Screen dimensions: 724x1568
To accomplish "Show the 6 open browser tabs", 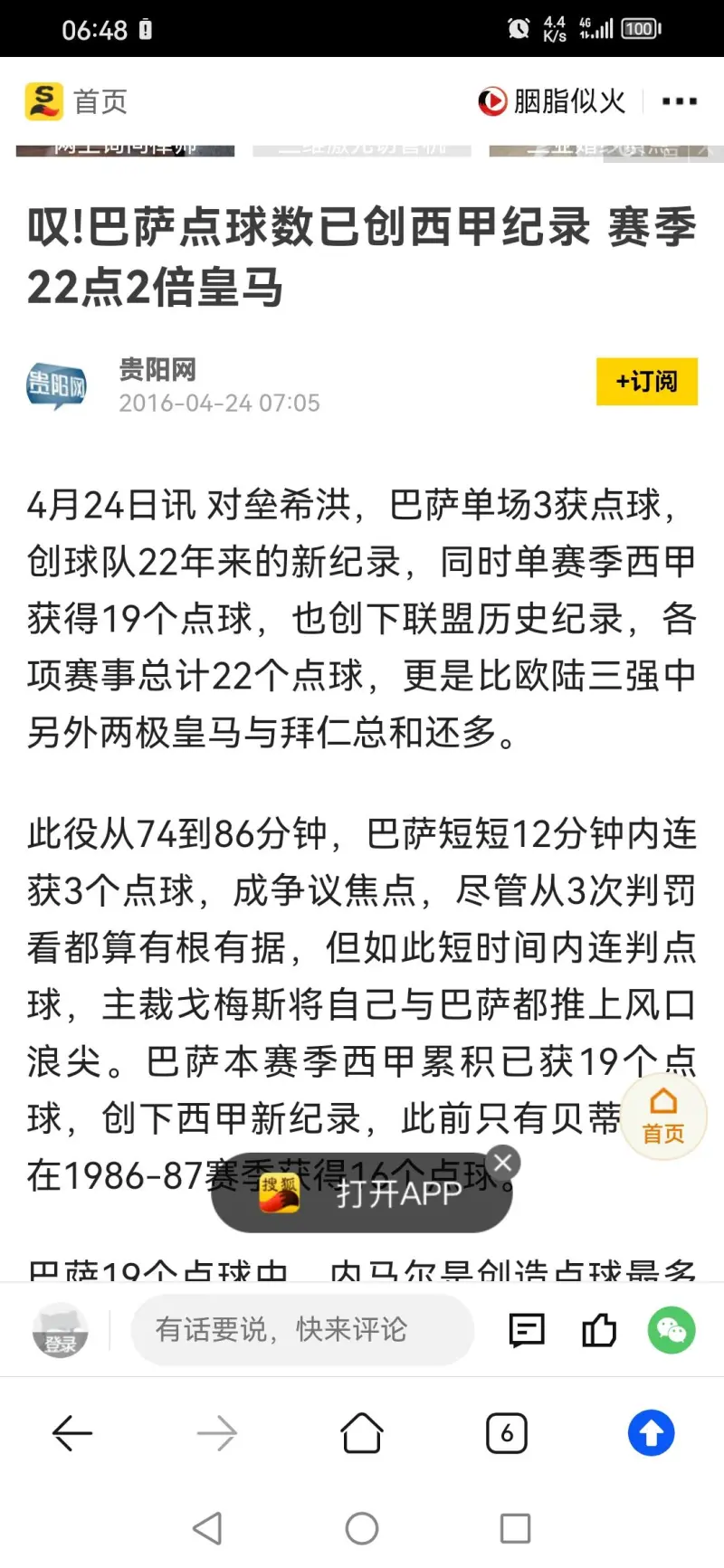I will point(506,1433).
